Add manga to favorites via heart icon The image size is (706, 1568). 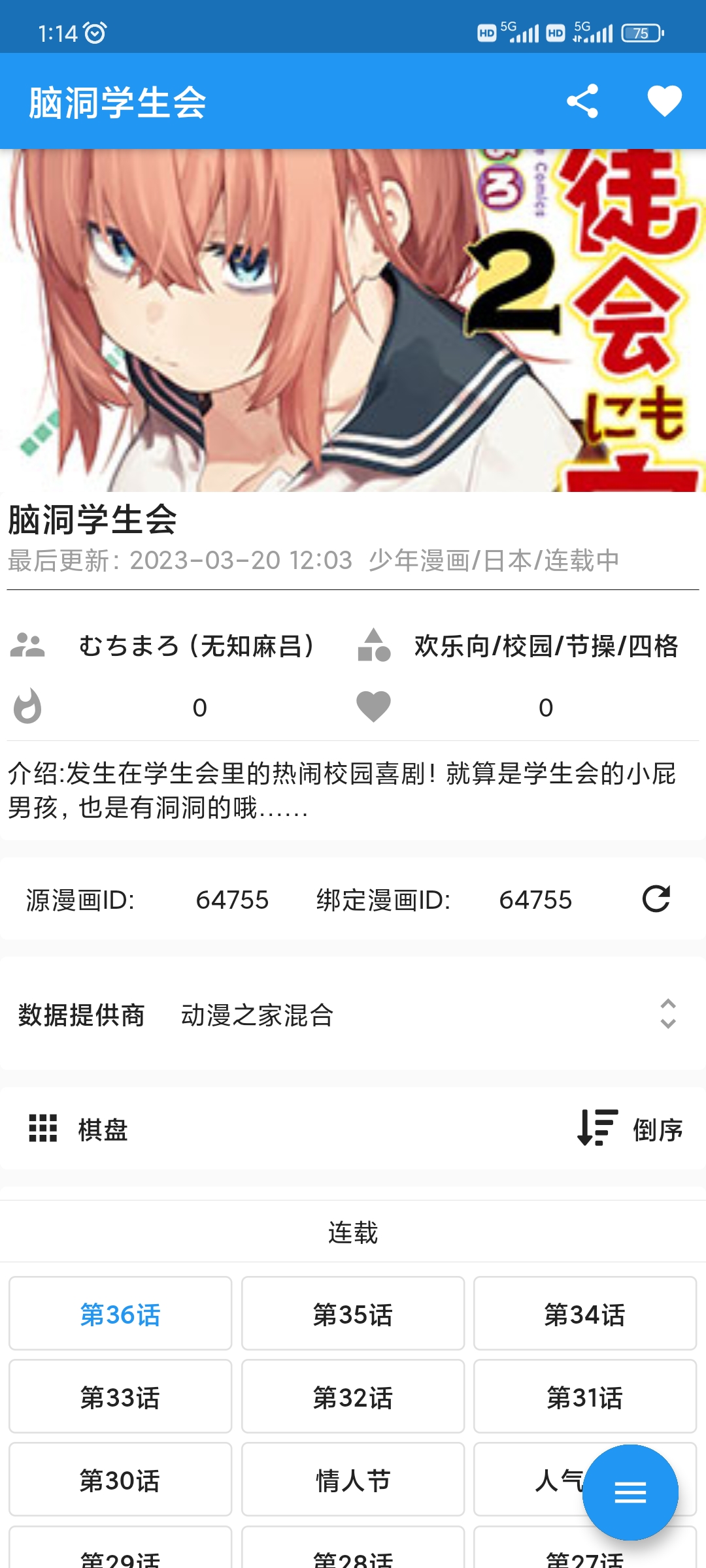[x=664, y=101]
